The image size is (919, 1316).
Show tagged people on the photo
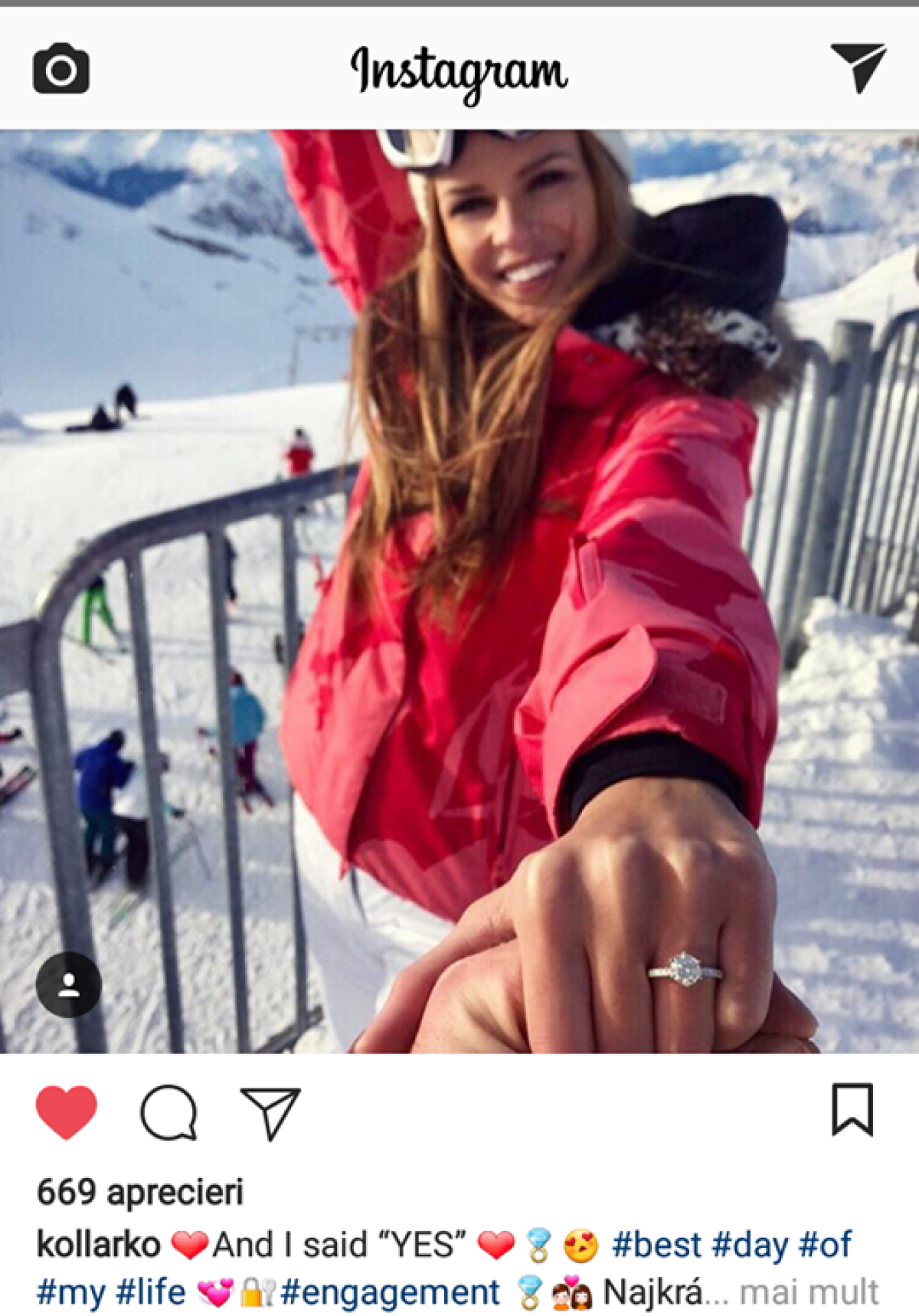pyautogui.click(x=69, y=984)
